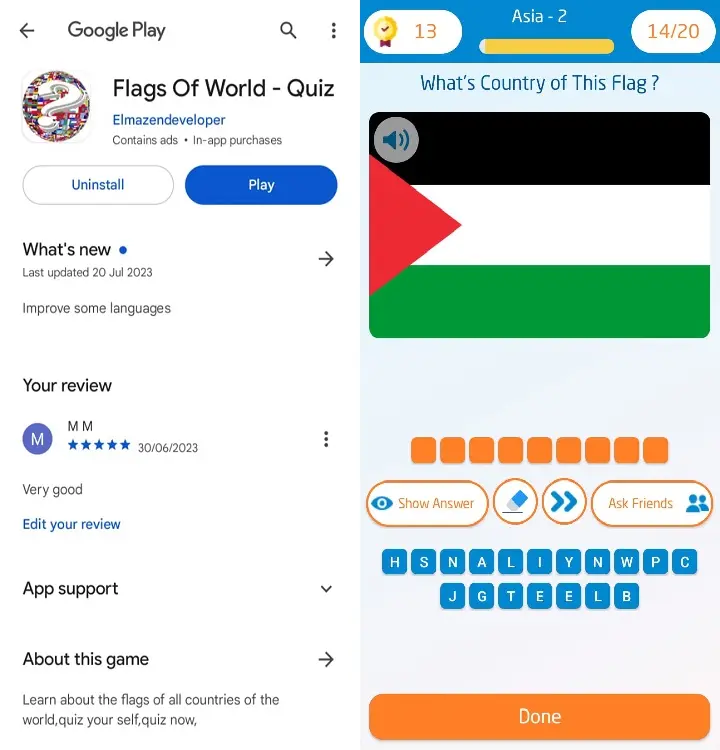Screen dimensions: 720x750
Task: Play the flag's audio pronunciation
Action: coord(396,140)
